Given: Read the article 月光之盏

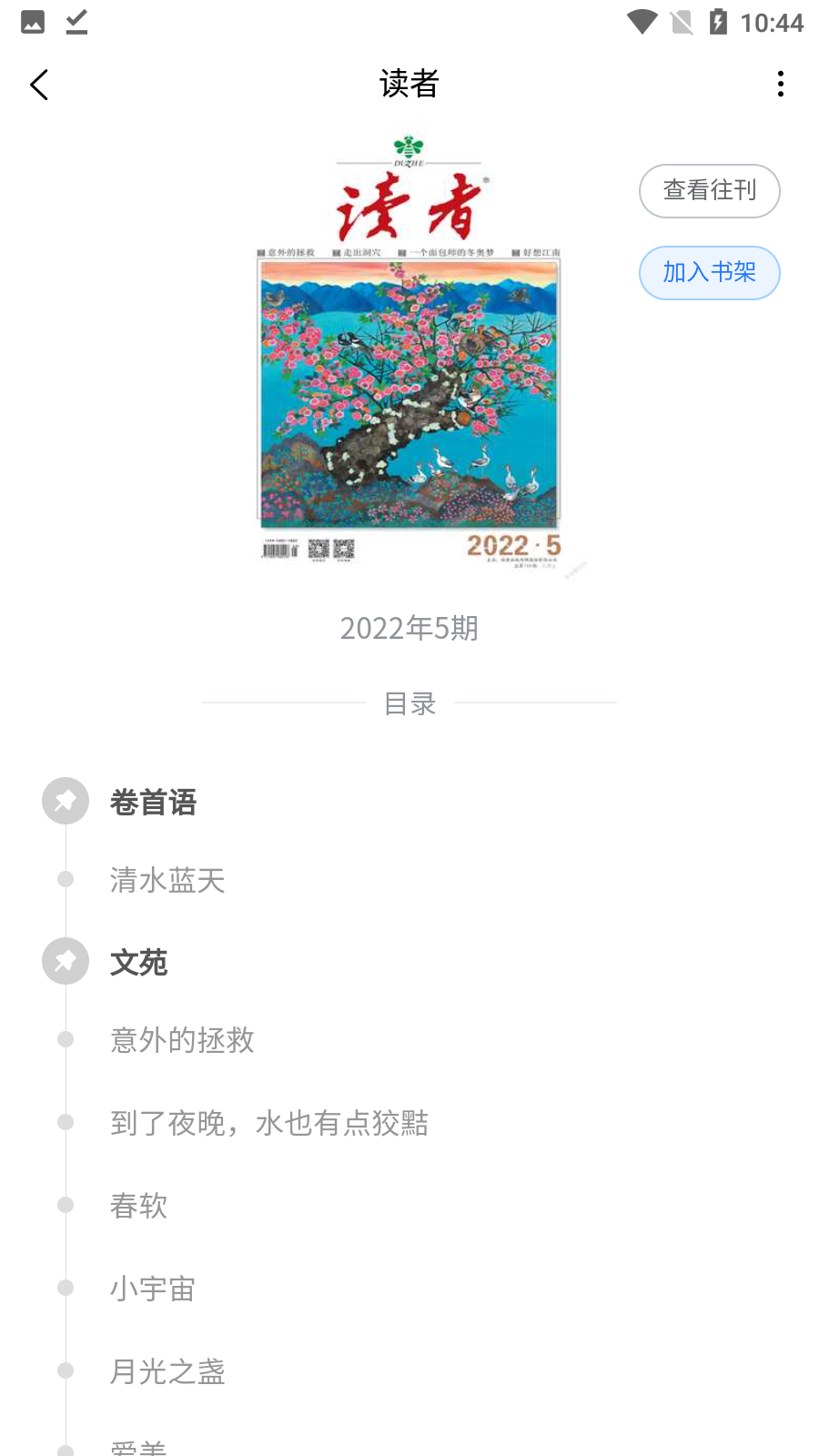Looking at the screenshot, I should tap(167, 1371).
